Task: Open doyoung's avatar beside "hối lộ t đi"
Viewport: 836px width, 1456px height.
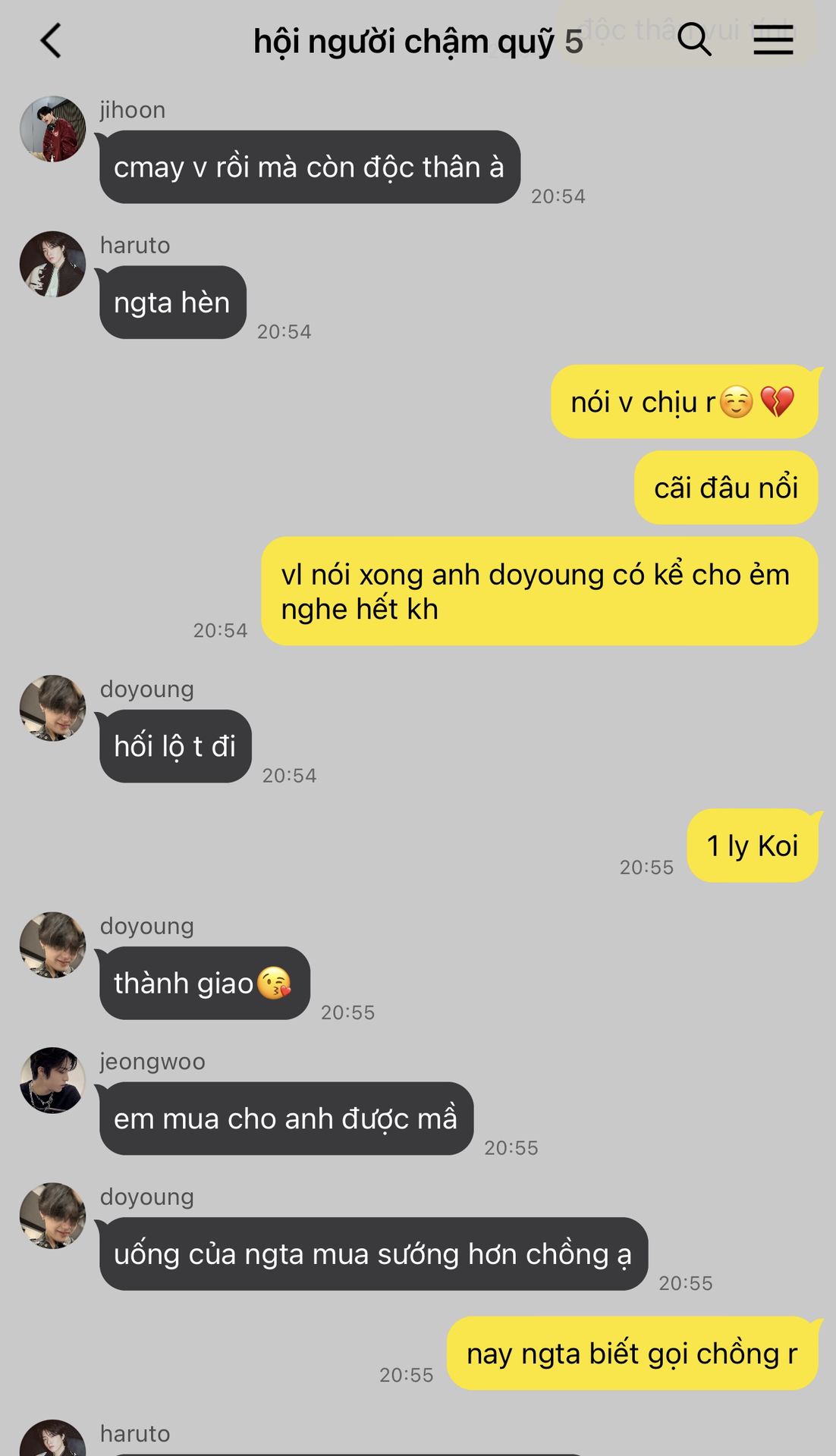Action: click(x=52, y=708)
